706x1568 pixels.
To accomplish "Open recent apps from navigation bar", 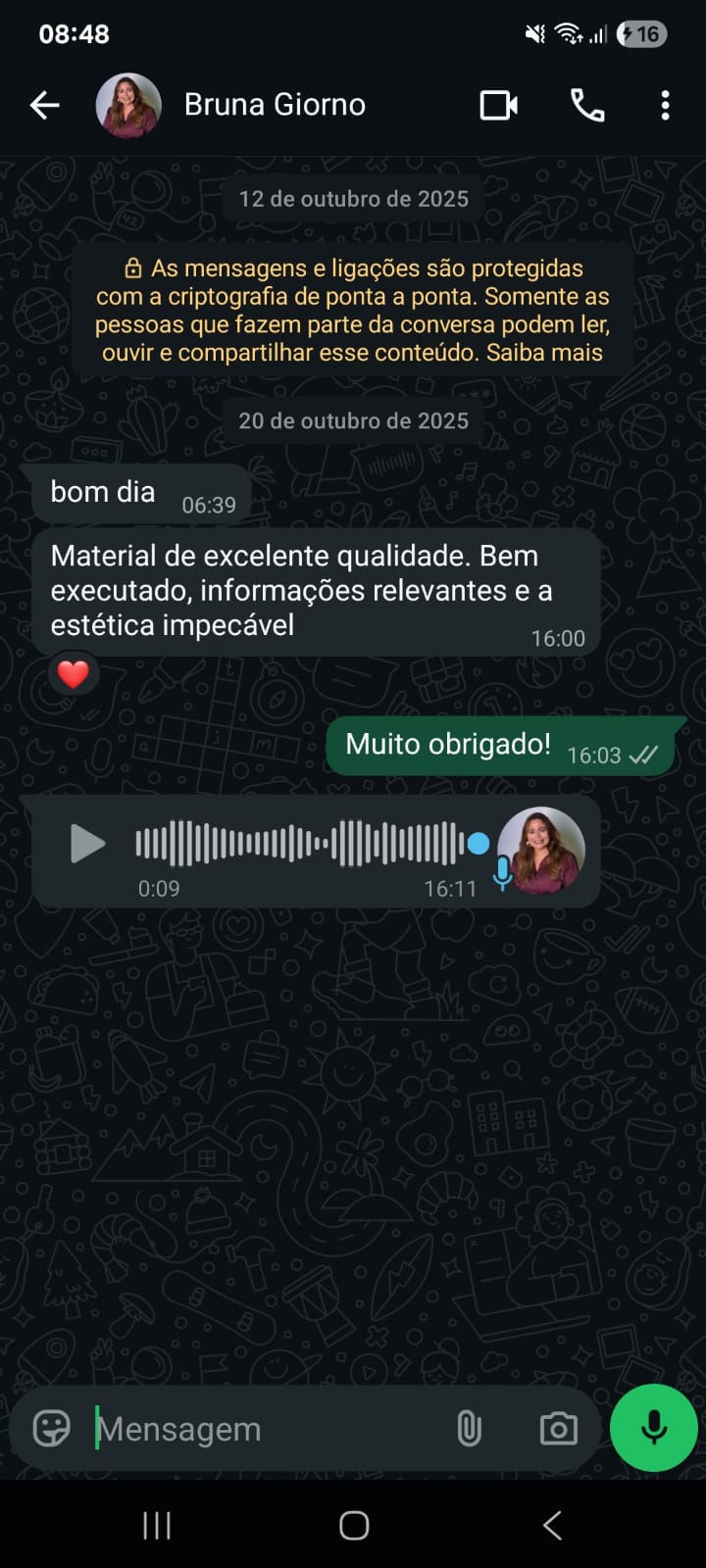I will click(157, 1525).
